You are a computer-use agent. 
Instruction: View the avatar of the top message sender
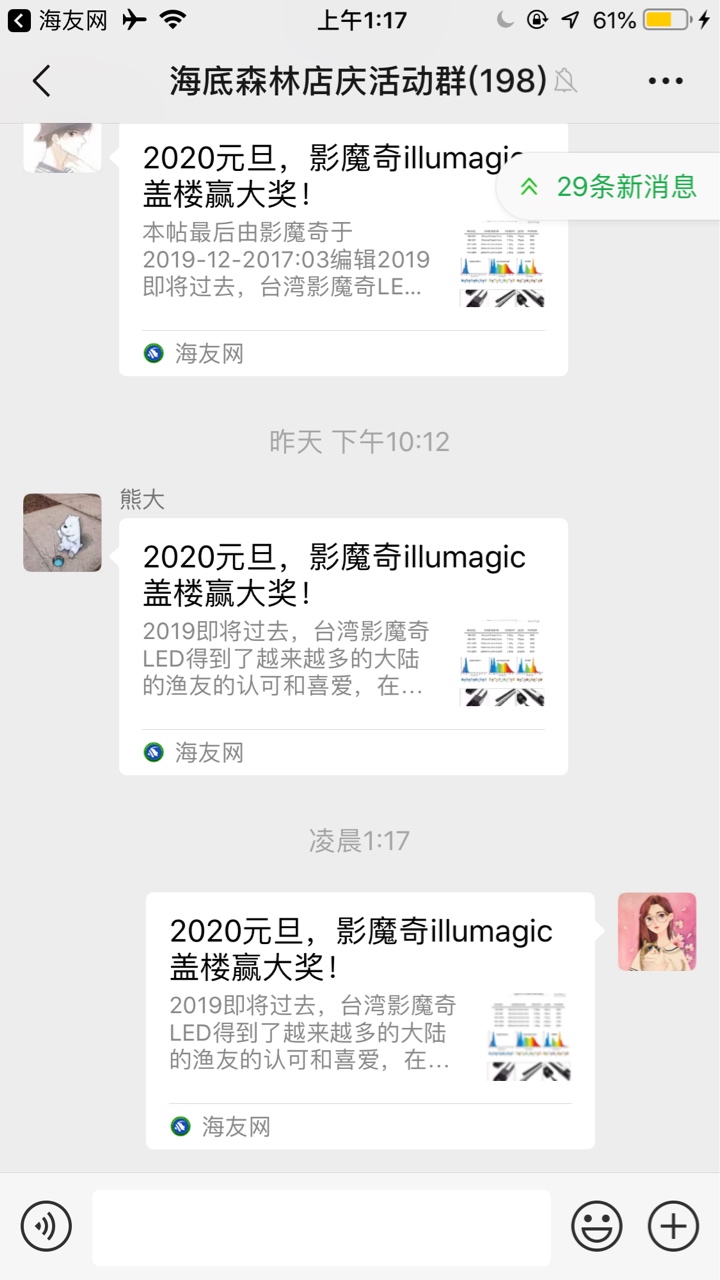click(x=62, y=147)
